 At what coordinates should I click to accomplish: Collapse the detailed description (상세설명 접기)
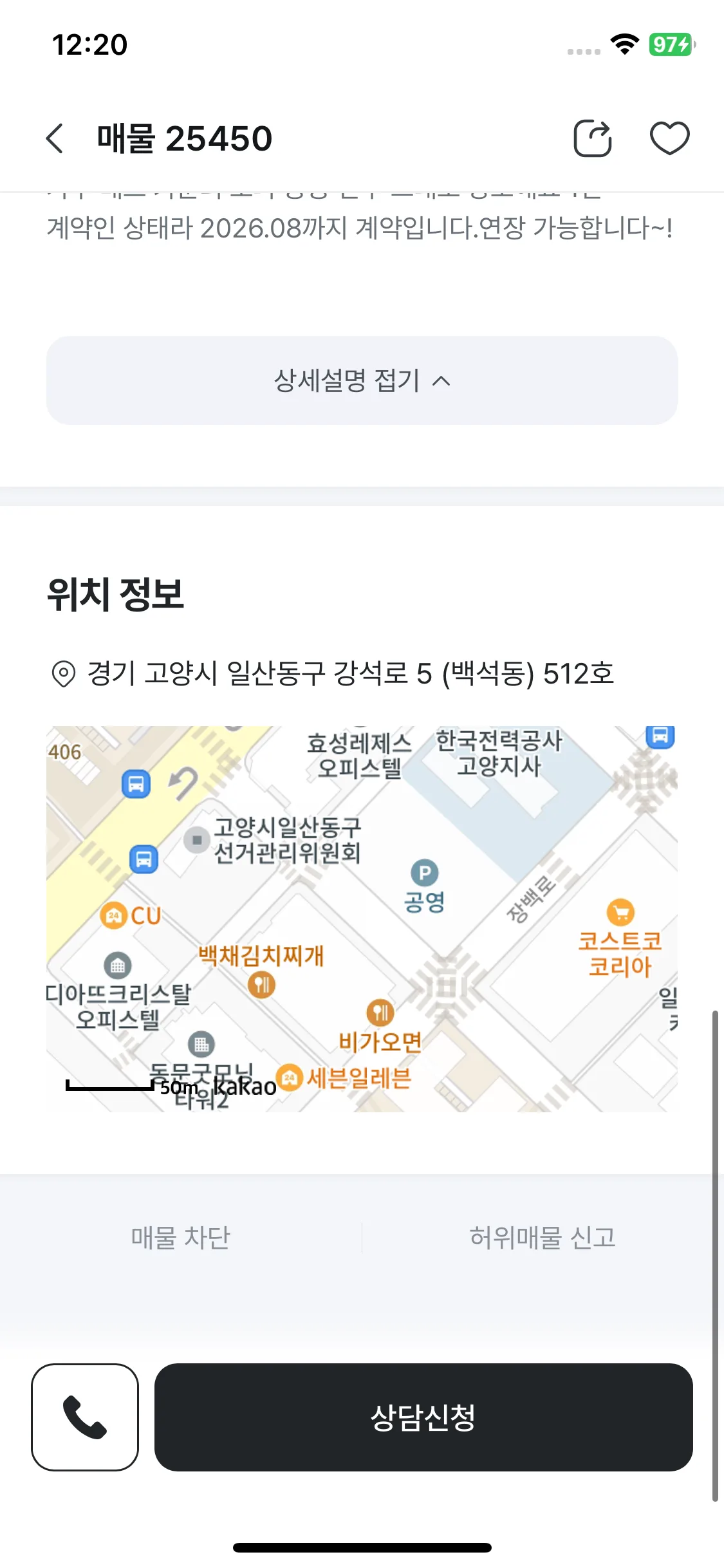tap(362, 380)
